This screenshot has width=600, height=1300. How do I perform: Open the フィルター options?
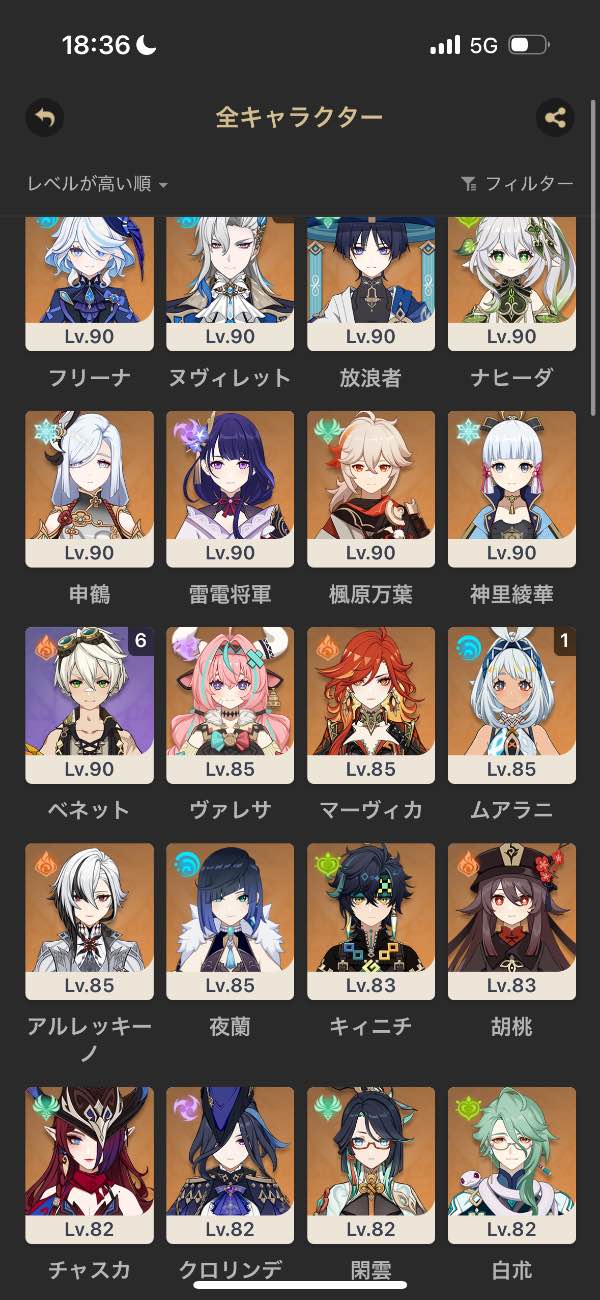(517, 184)
